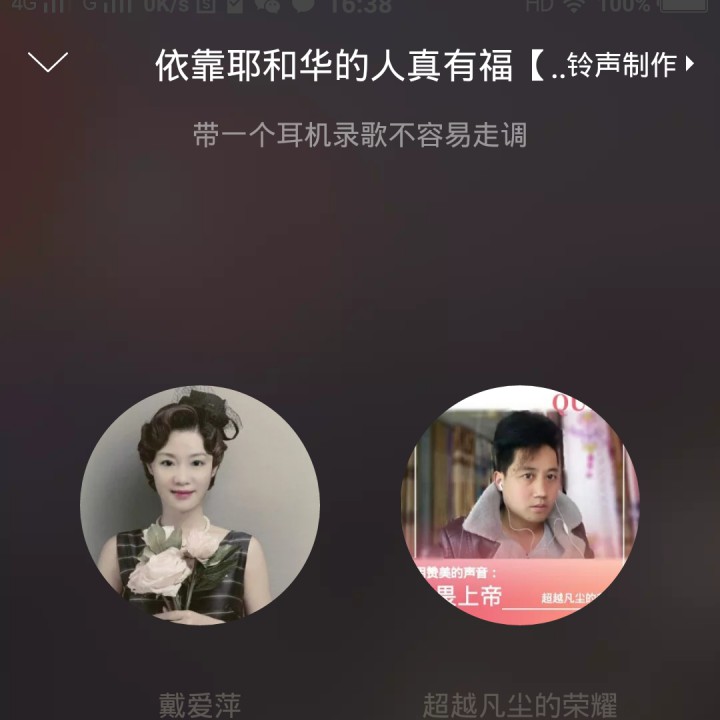Screen dimensions: 720x720
Task: Open 铃声制作 ringtone maker
Action: 629,66
